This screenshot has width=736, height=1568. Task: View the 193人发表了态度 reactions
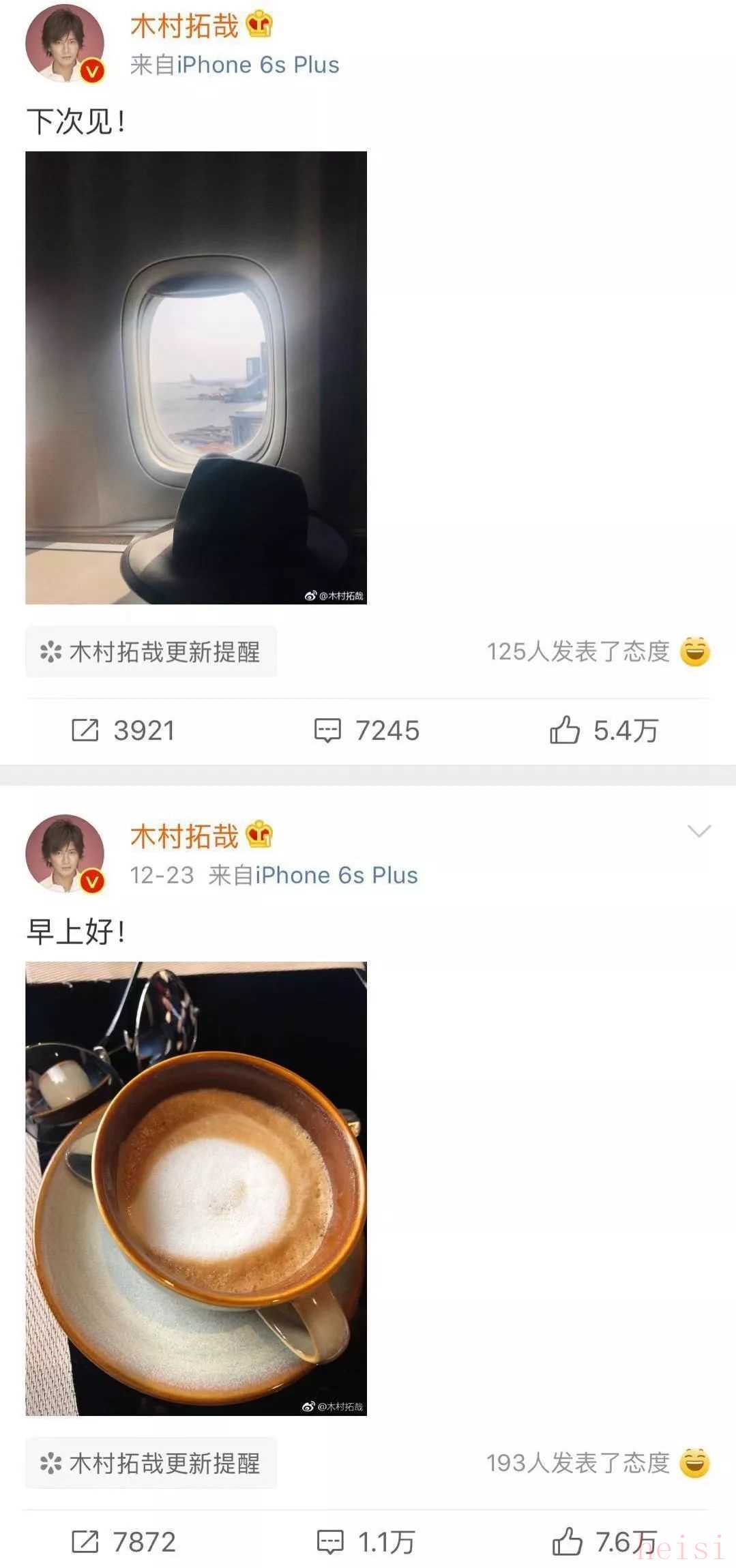[598, 1463]
